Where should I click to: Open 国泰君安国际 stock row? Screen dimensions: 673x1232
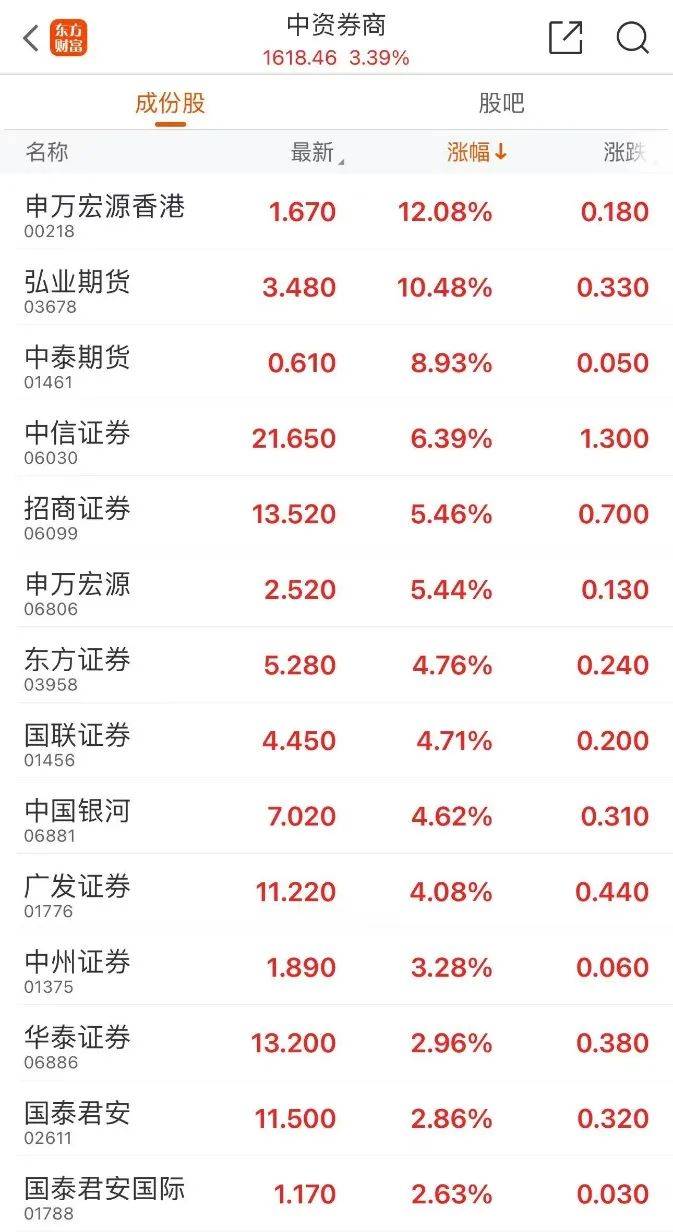pyautogui.click(x=336, y=1195)
